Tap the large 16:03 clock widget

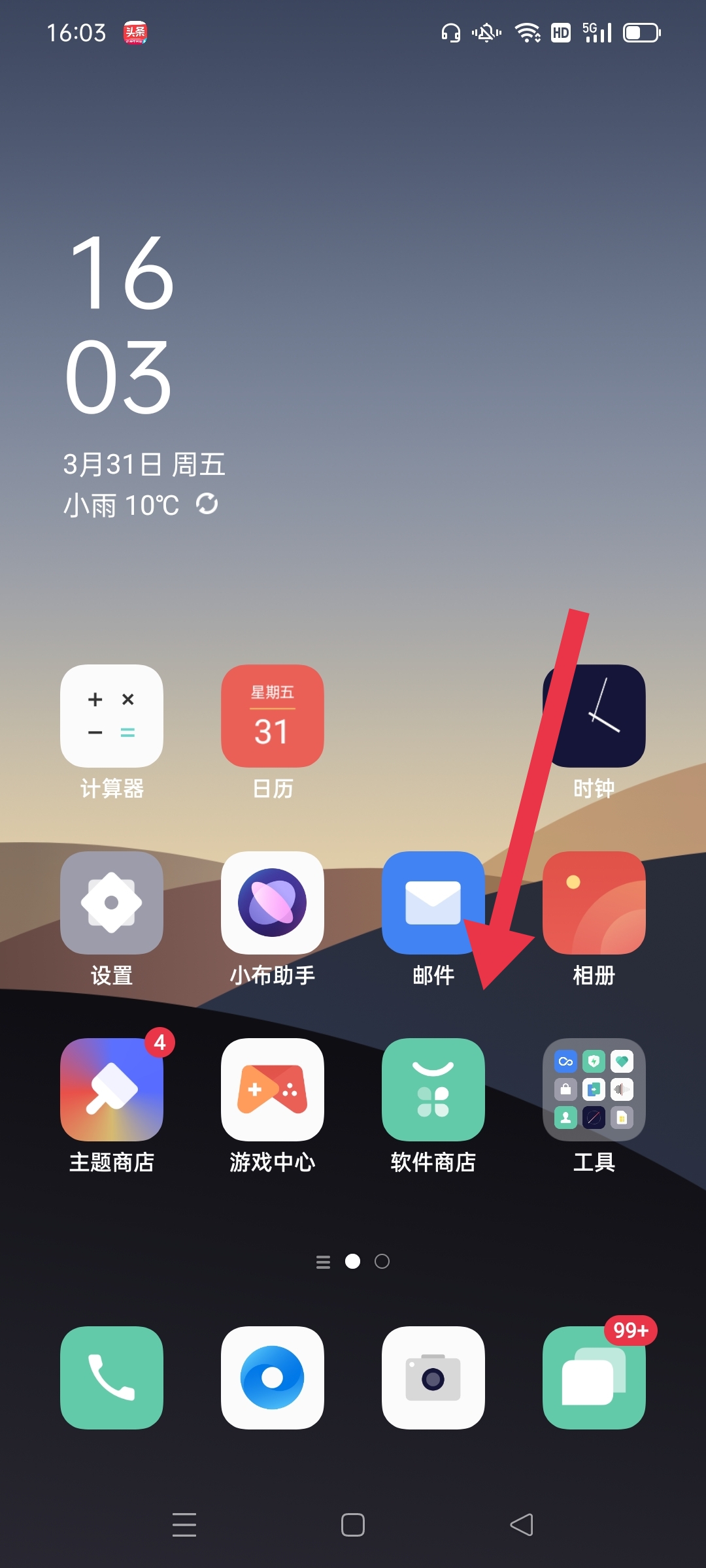pos(120,325)
